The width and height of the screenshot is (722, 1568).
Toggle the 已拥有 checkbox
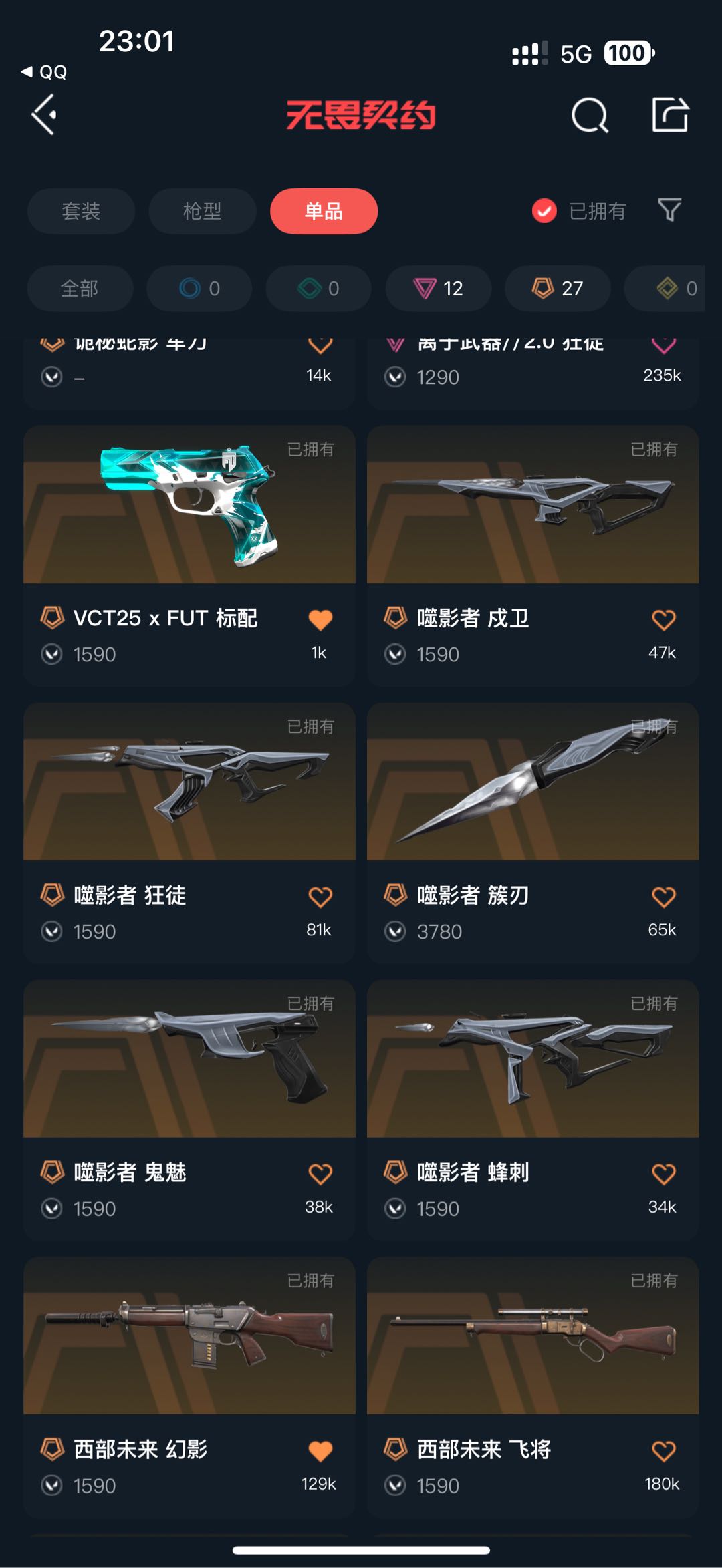pyautogui.click(x=544, y=211)
